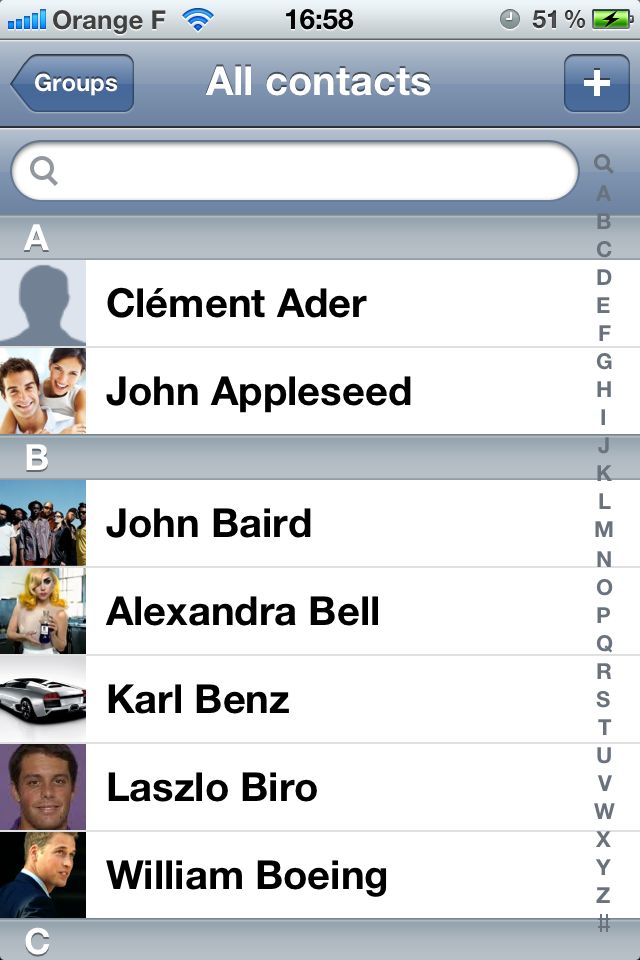Jump to letter Z in the index
Screen dimensions: 640x960
603,894
